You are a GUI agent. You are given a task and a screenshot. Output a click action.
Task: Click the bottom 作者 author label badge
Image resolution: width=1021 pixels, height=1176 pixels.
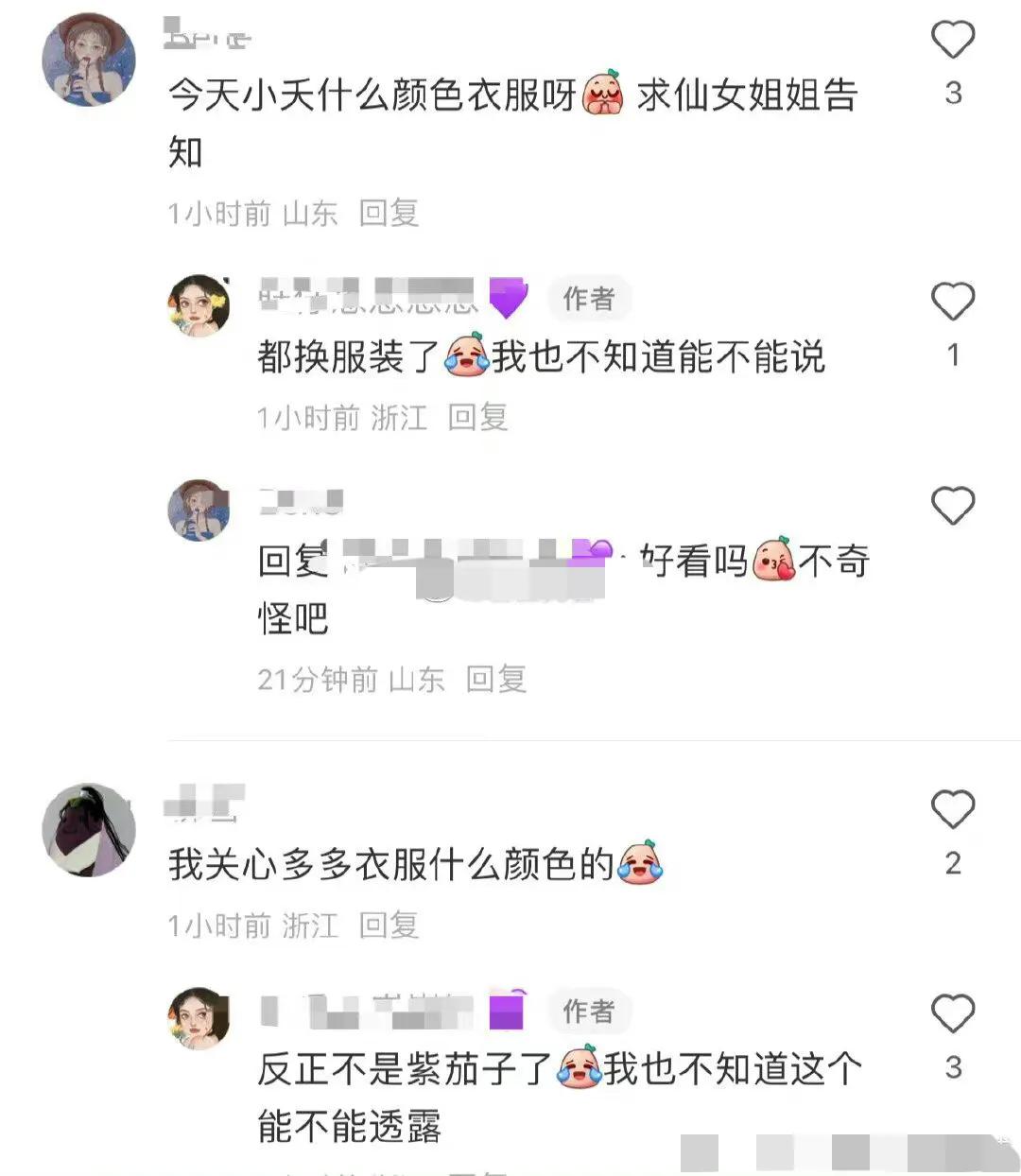(x=588, y=1012)
